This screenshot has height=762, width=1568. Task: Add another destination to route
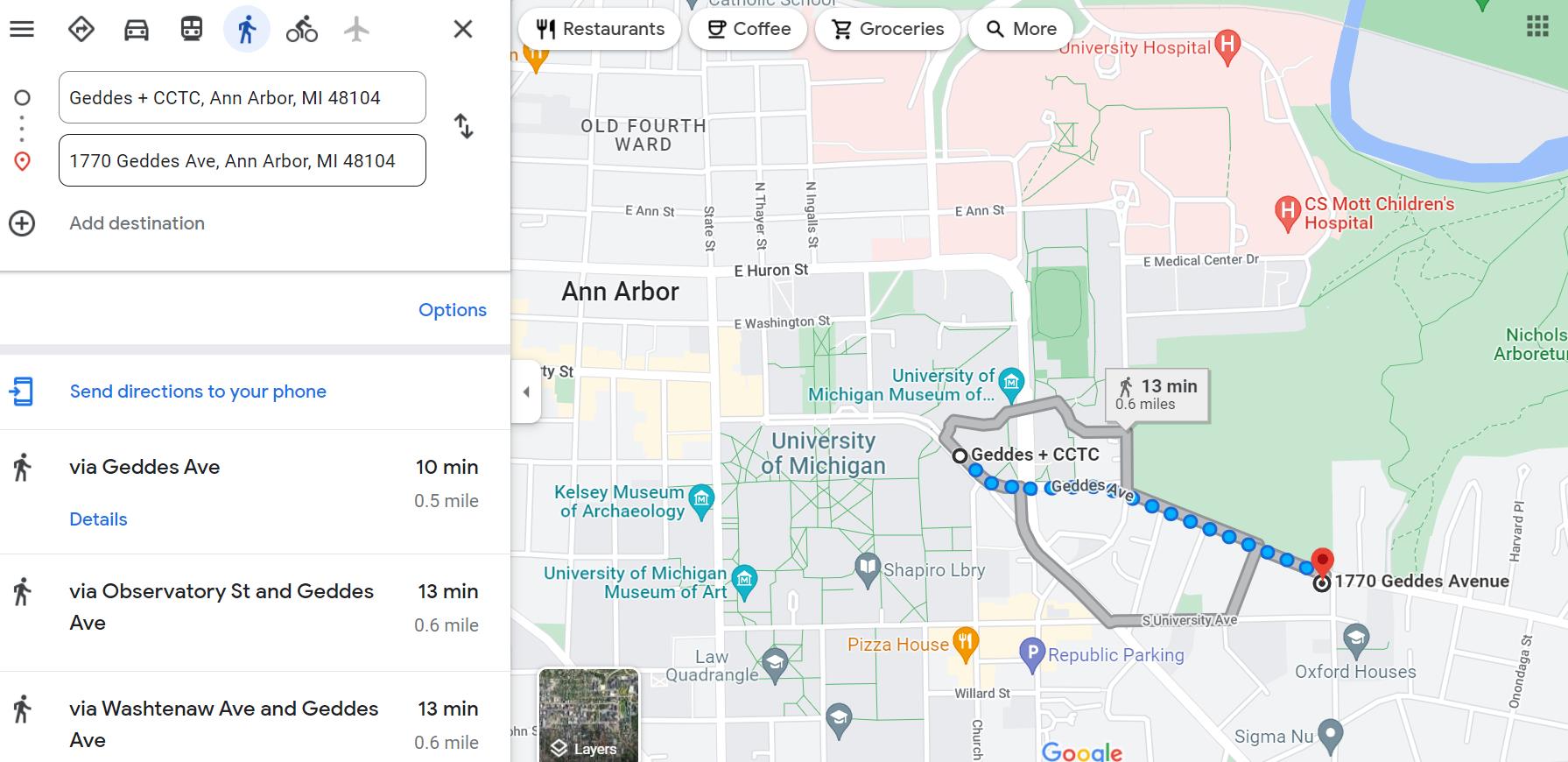(x=137, y=223)
